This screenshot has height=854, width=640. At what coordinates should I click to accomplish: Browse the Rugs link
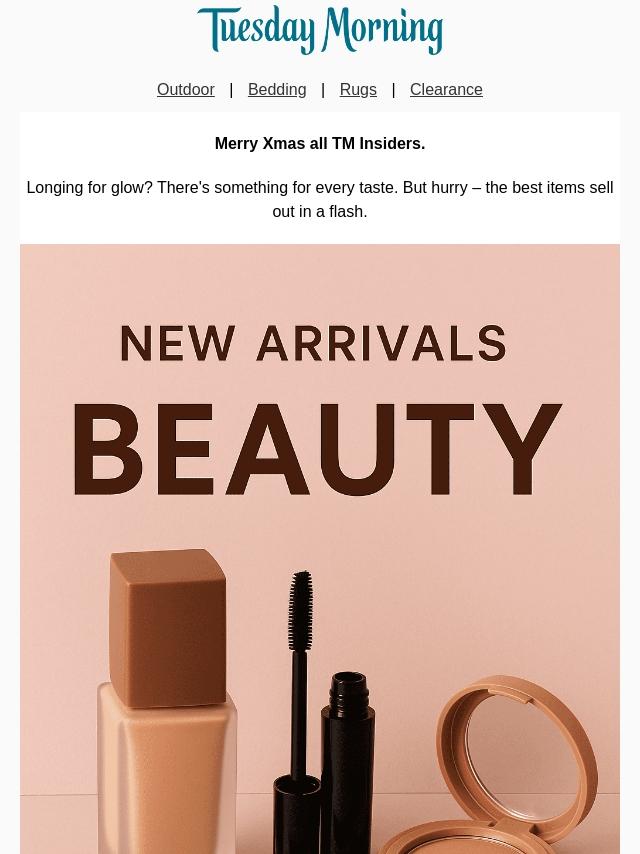pos(357,90)
